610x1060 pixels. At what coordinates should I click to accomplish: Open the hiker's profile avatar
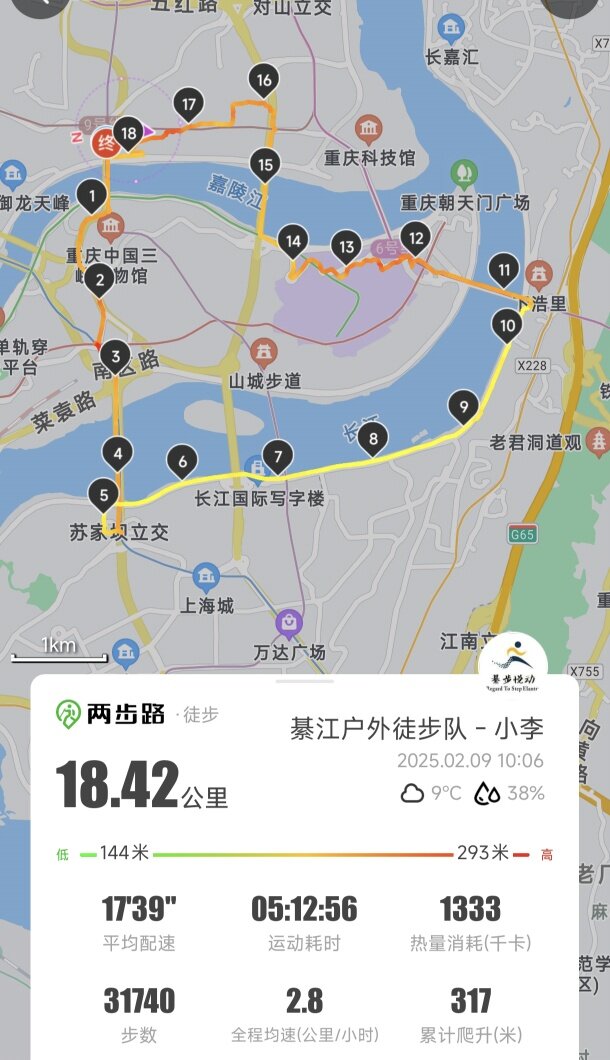click(513, 664)
